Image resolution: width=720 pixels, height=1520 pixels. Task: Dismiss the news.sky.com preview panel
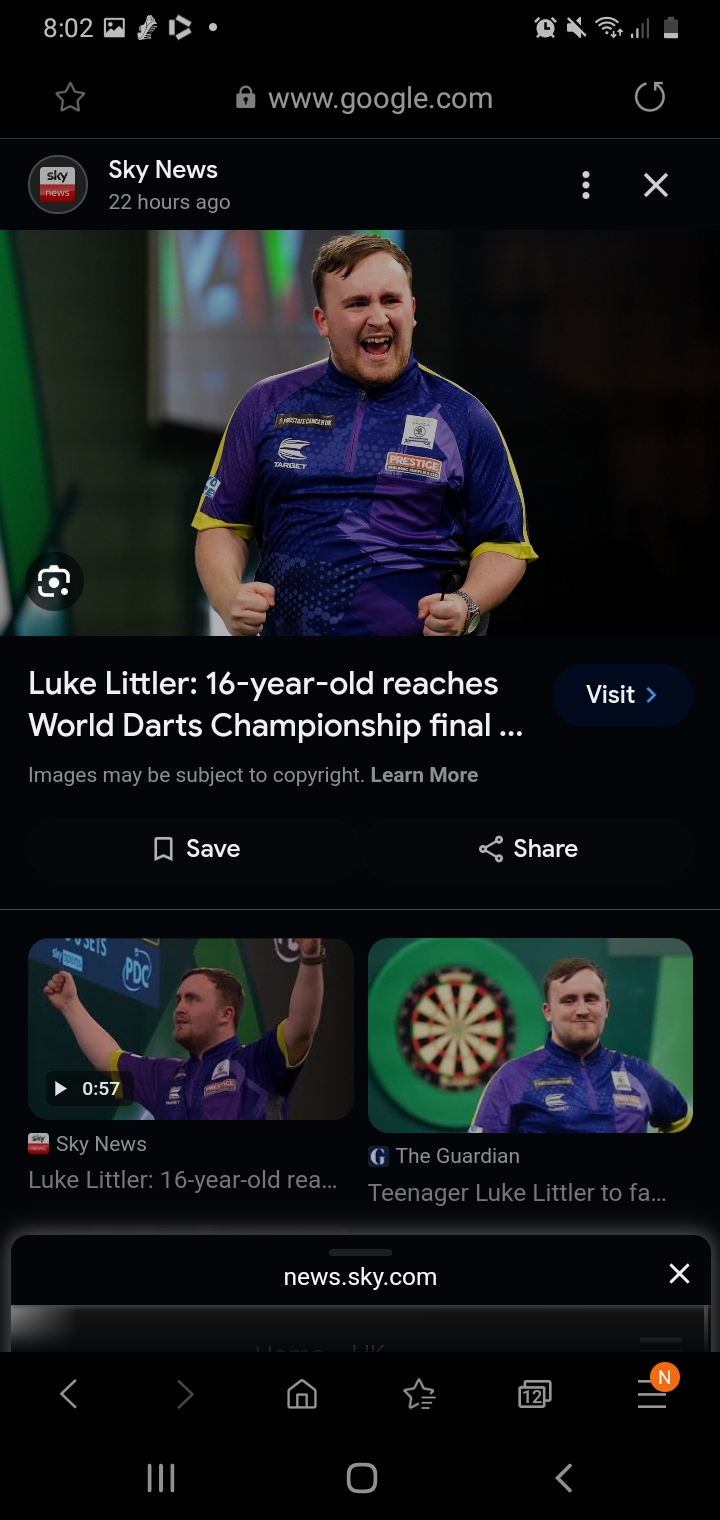point(679,1273)
